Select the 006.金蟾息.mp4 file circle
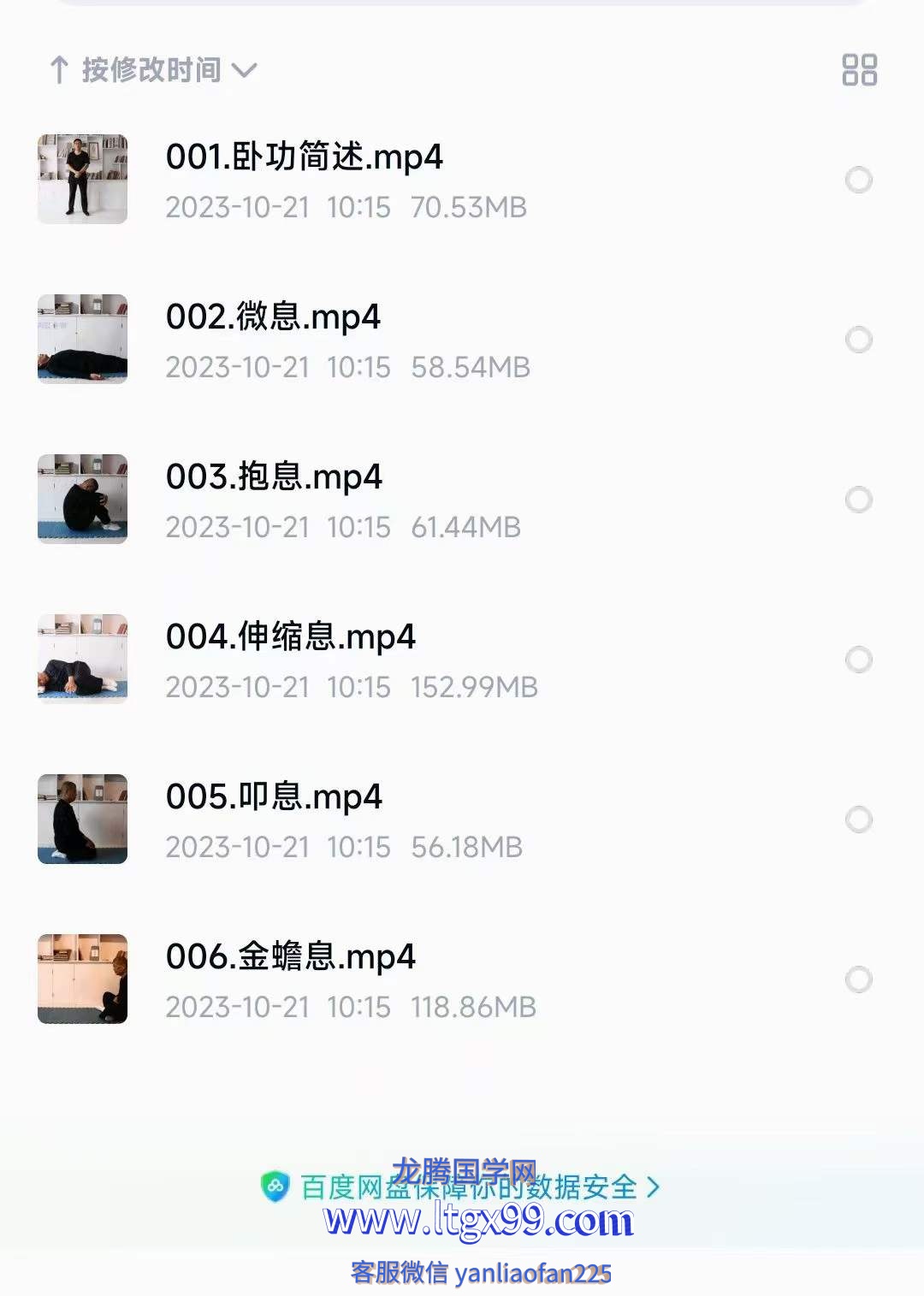This screenshot has width=924, height=1296. tap(858, 979)
